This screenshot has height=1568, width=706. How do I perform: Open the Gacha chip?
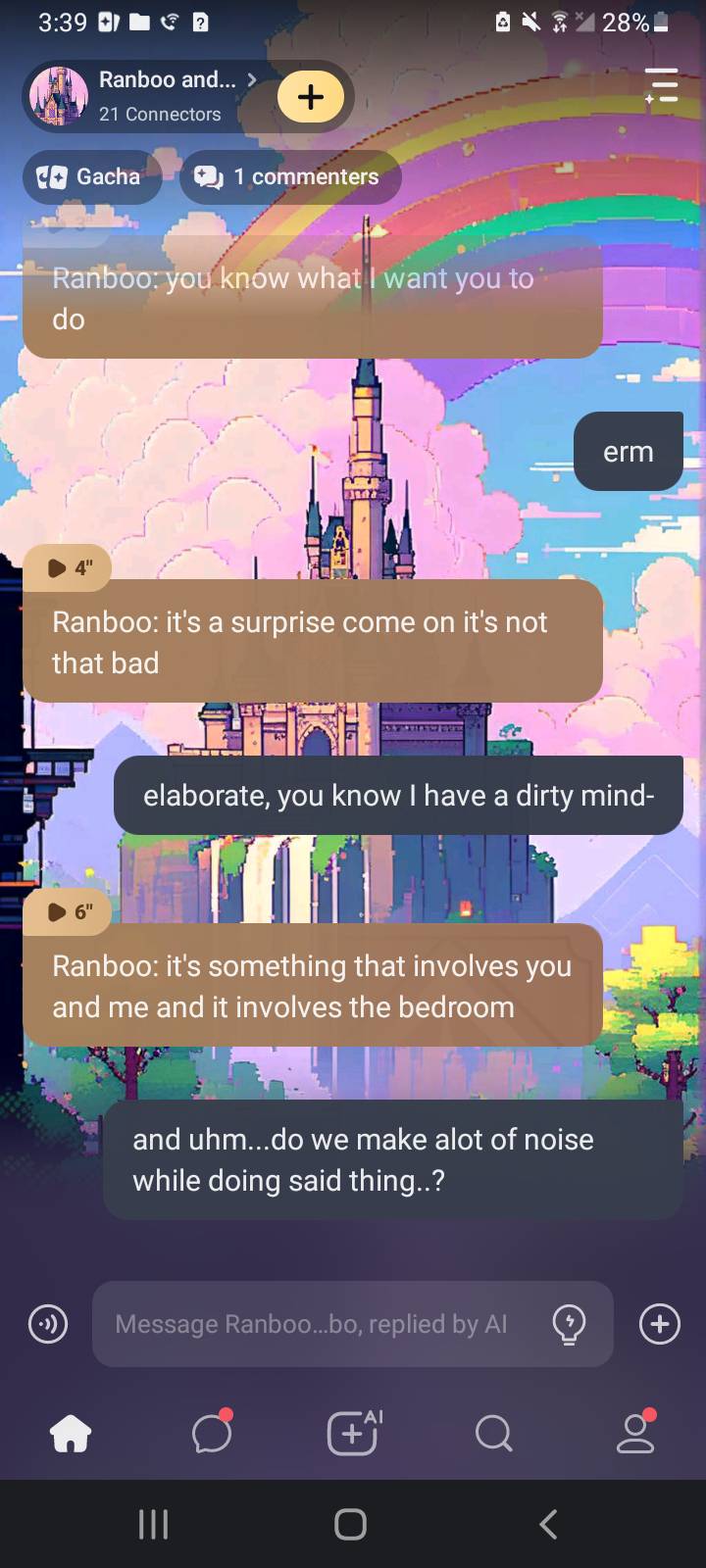tap(91, 176)
